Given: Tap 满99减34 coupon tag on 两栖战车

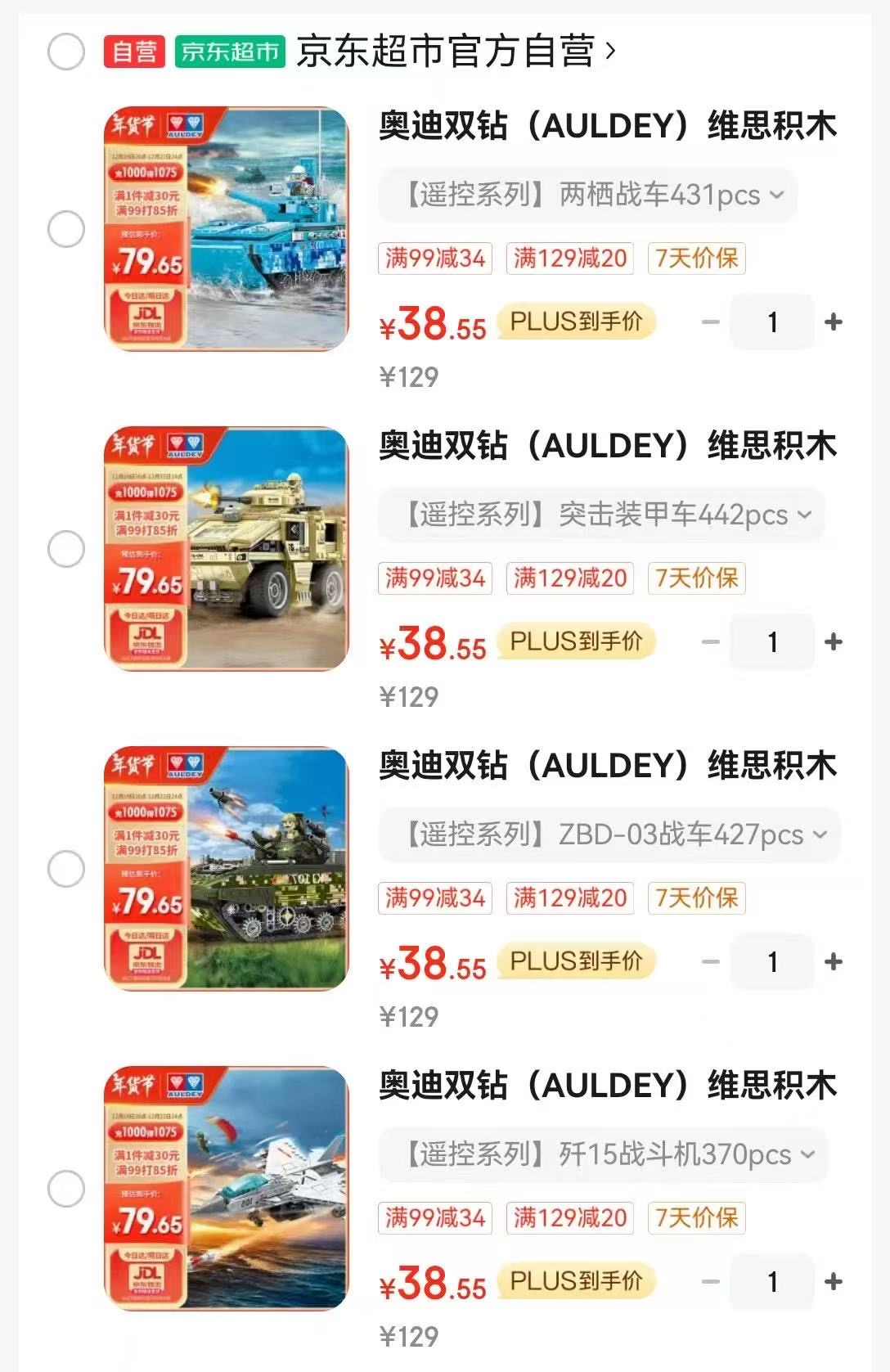Looking at the screenshot, I should point(435,259).
